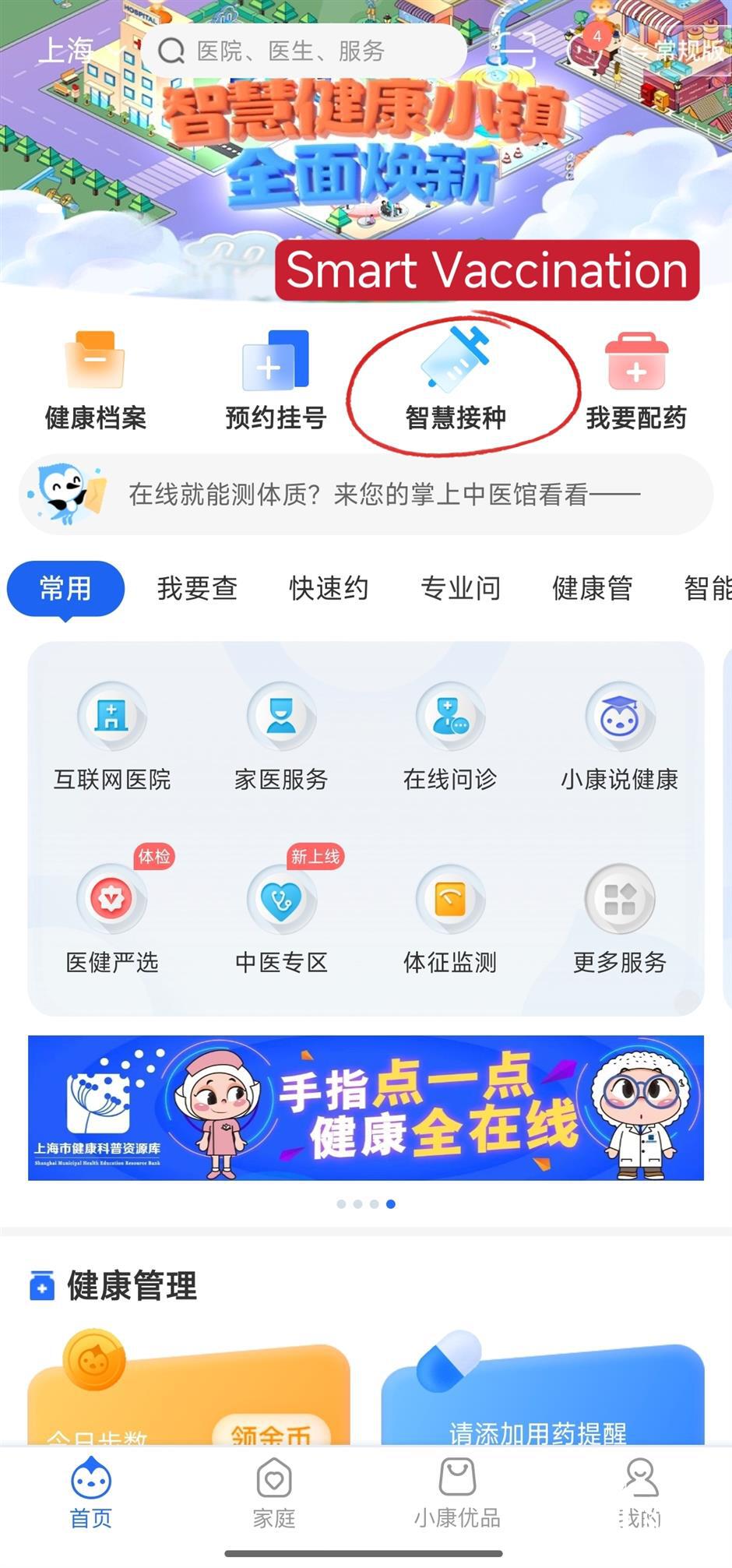The width and height of the screenshot is (732, 1568).
Task: Open the 手指点一点 健康全在线 banner
Action: 366,1108
